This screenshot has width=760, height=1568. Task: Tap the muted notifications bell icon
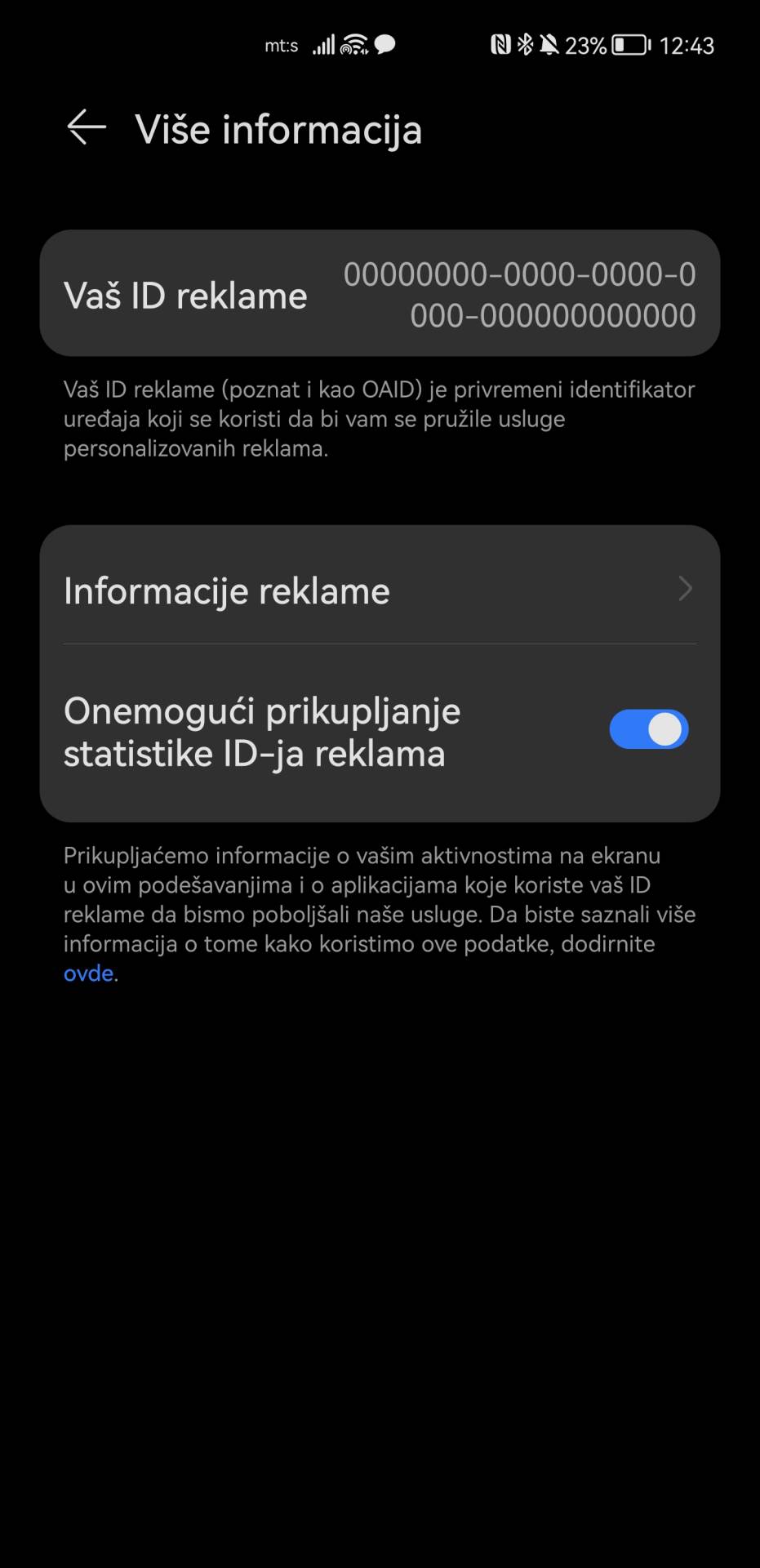click(x=549, y=45)
